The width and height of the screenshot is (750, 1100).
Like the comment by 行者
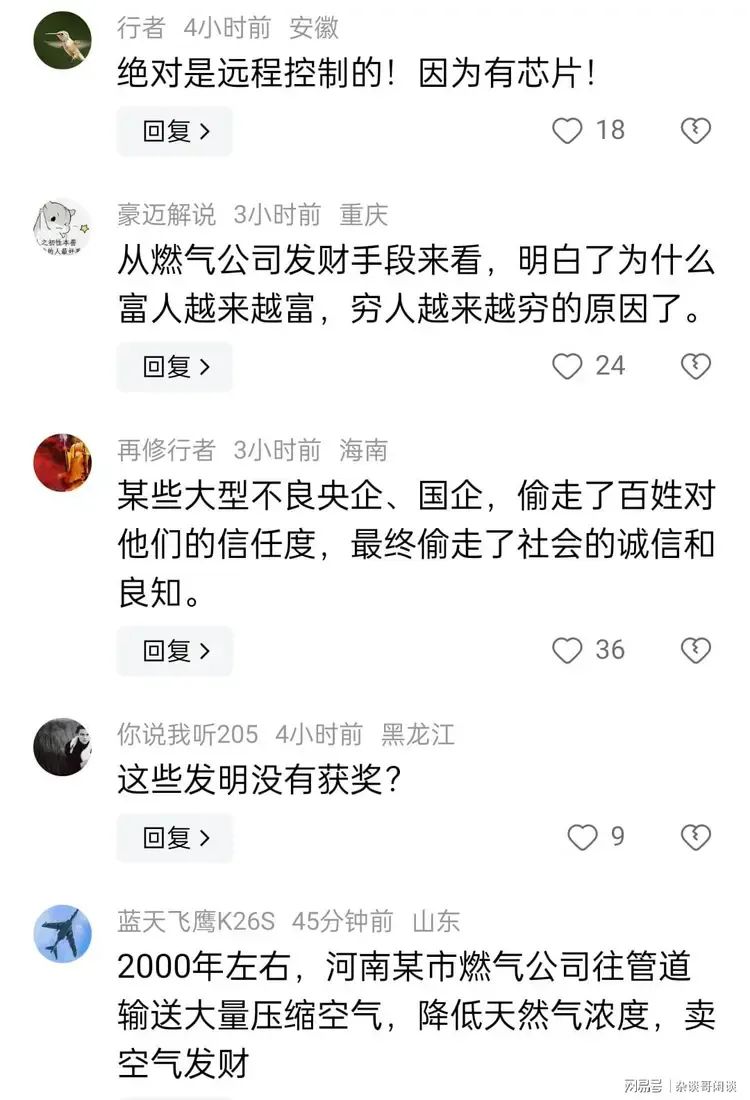(567, 130)
